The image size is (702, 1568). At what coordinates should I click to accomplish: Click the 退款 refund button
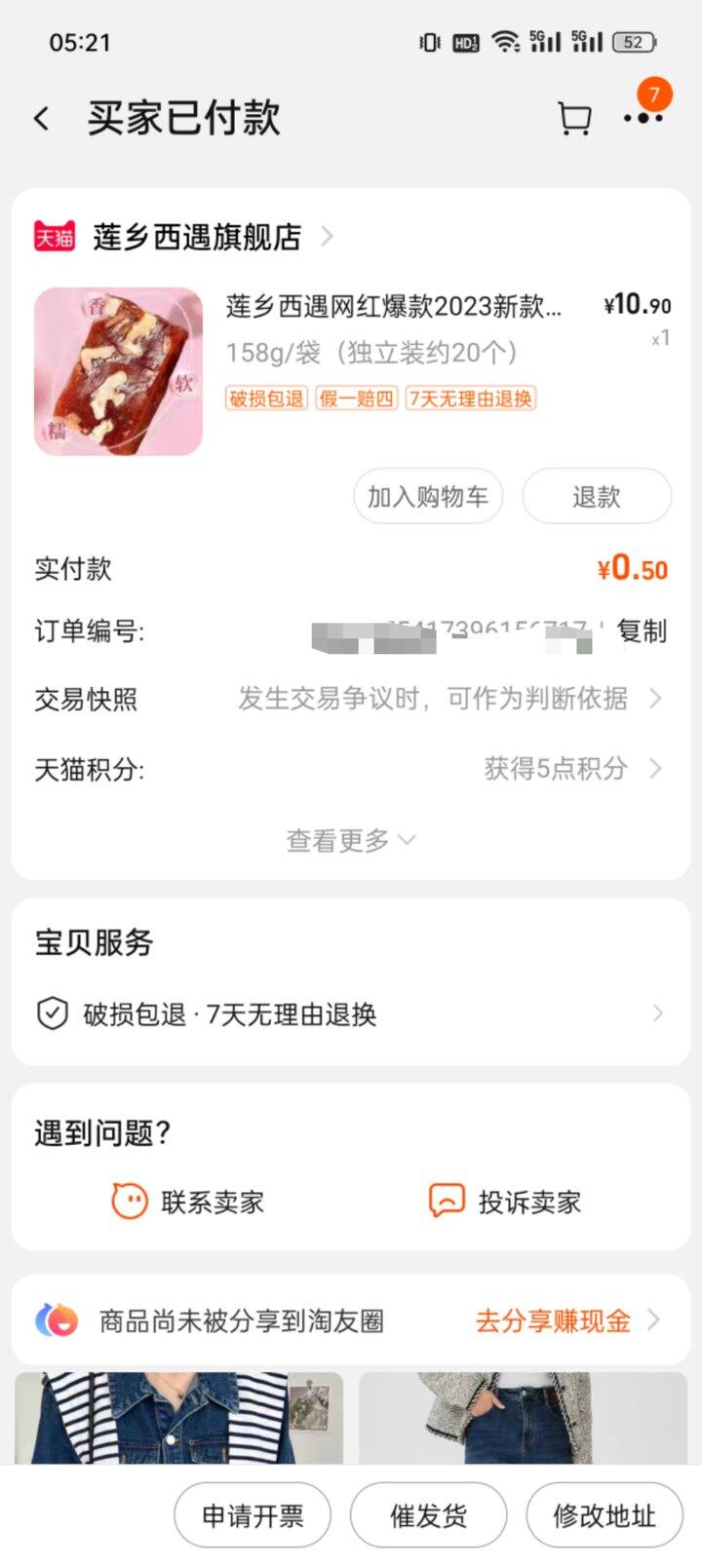(597, 496)
